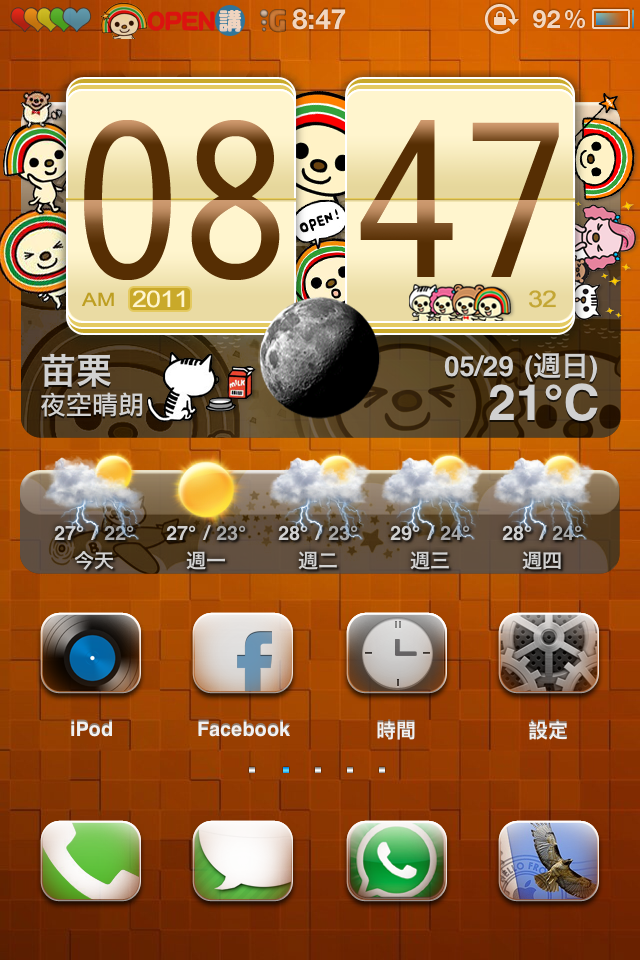Tap the home screen page indicator dots
Viewport: 640px width, 960px height.
coord(317,770)
